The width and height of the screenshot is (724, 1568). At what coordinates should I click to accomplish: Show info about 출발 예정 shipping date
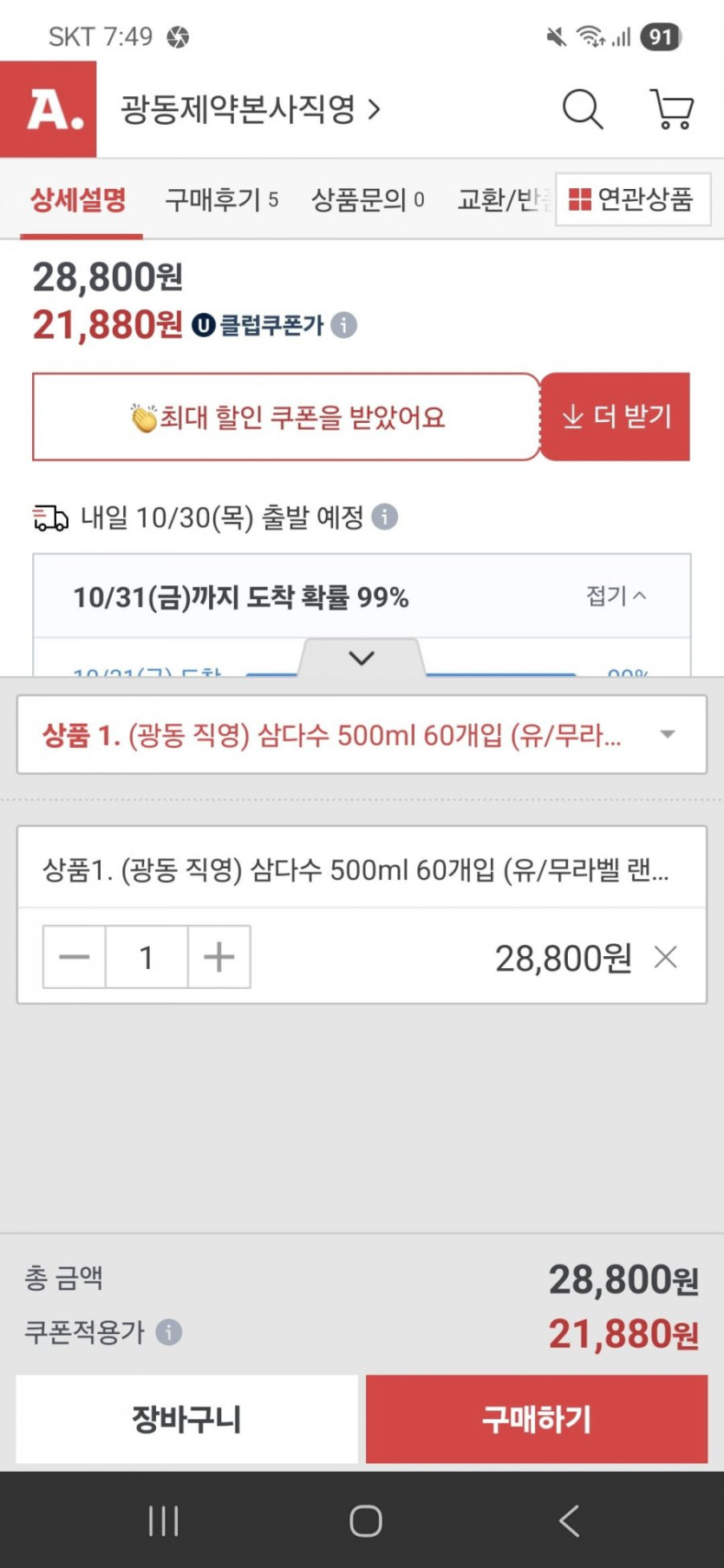[385, 517]
